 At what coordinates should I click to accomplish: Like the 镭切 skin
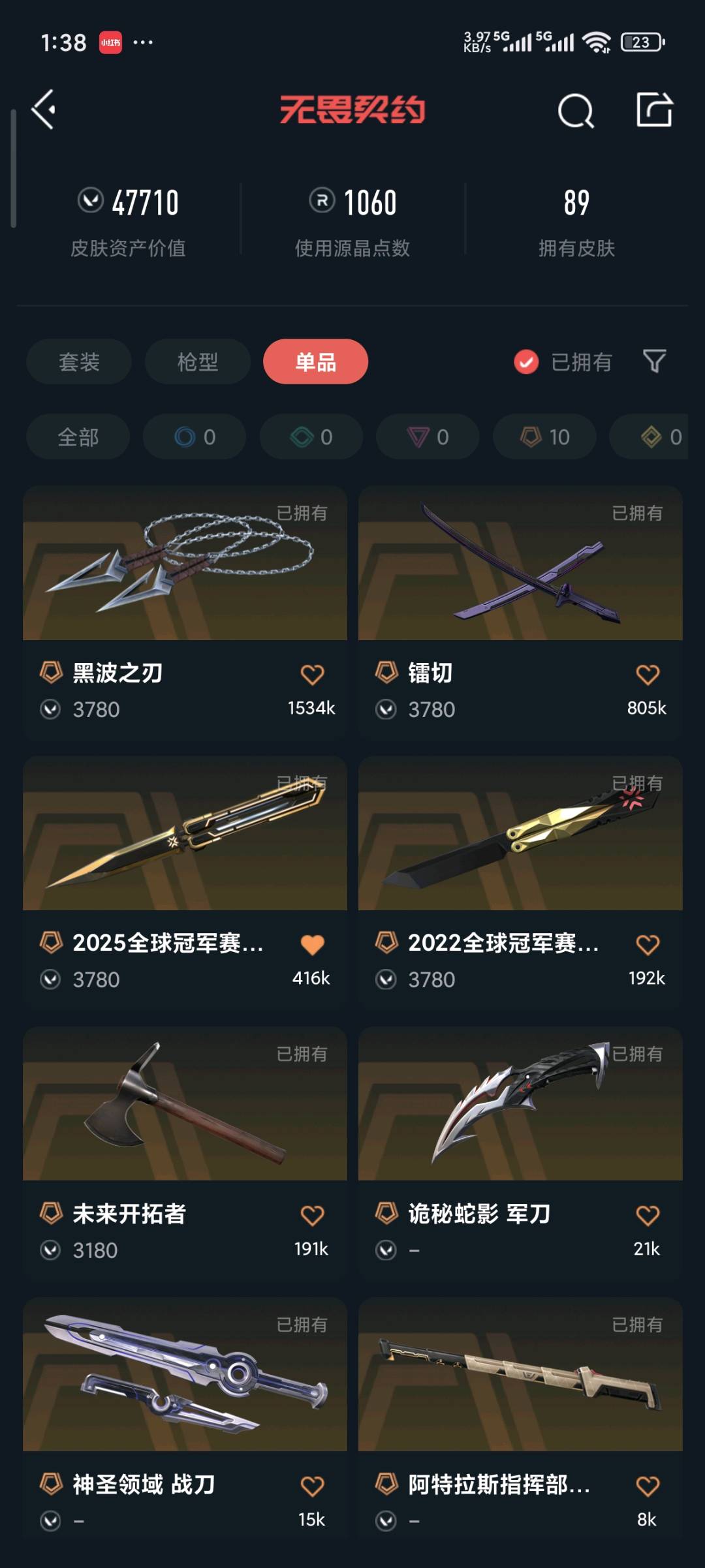tap(648, 675)
